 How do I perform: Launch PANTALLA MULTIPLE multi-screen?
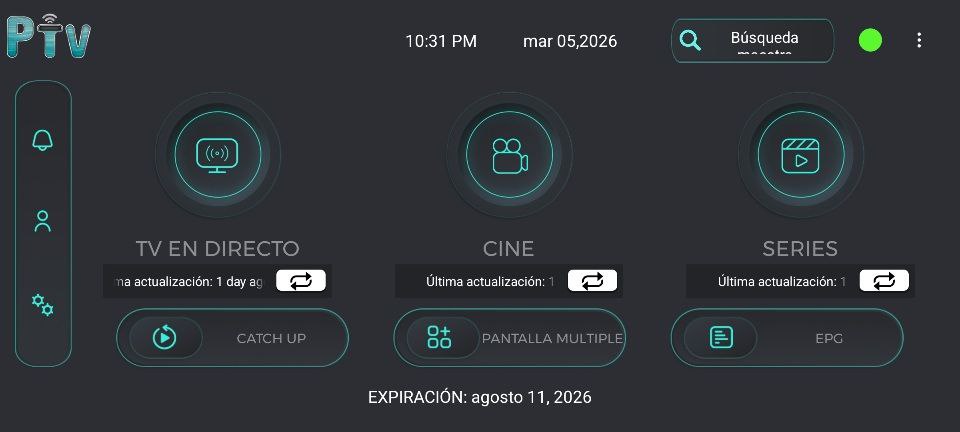pos(509,338)
